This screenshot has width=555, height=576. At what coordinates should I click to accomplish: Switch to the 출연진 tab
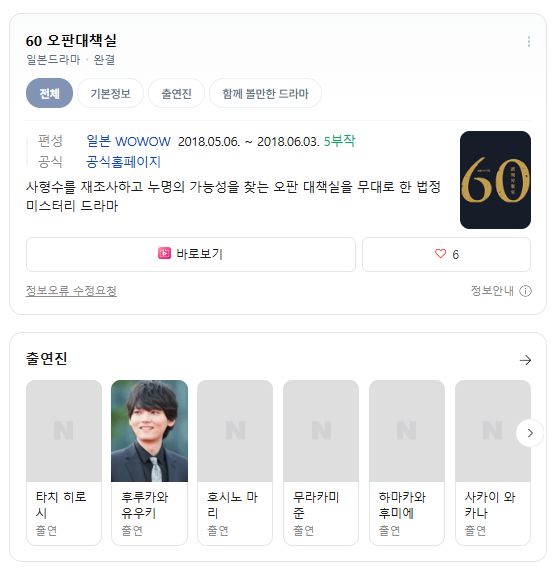pos(176,93)
